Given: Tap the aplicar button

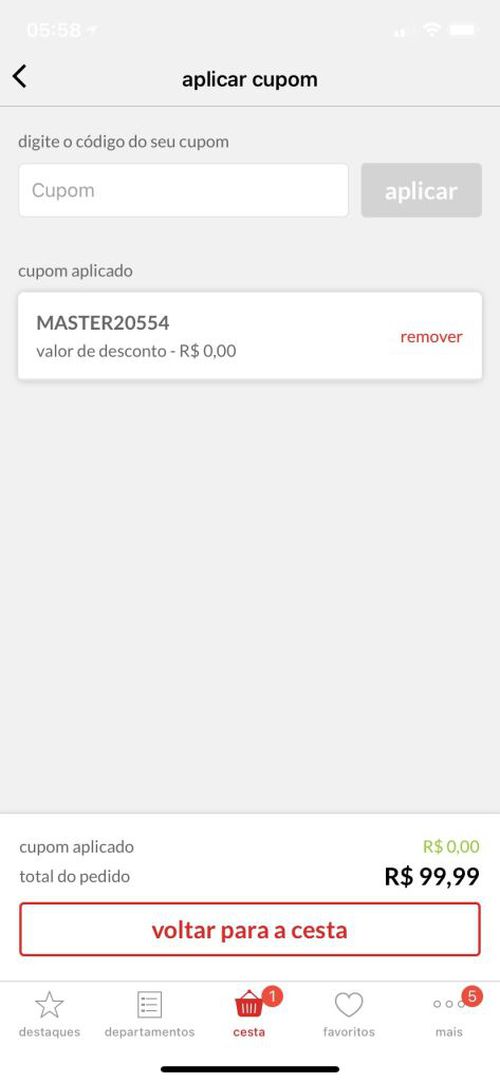Looking at the screenshot, I should [x=421, y=190].
